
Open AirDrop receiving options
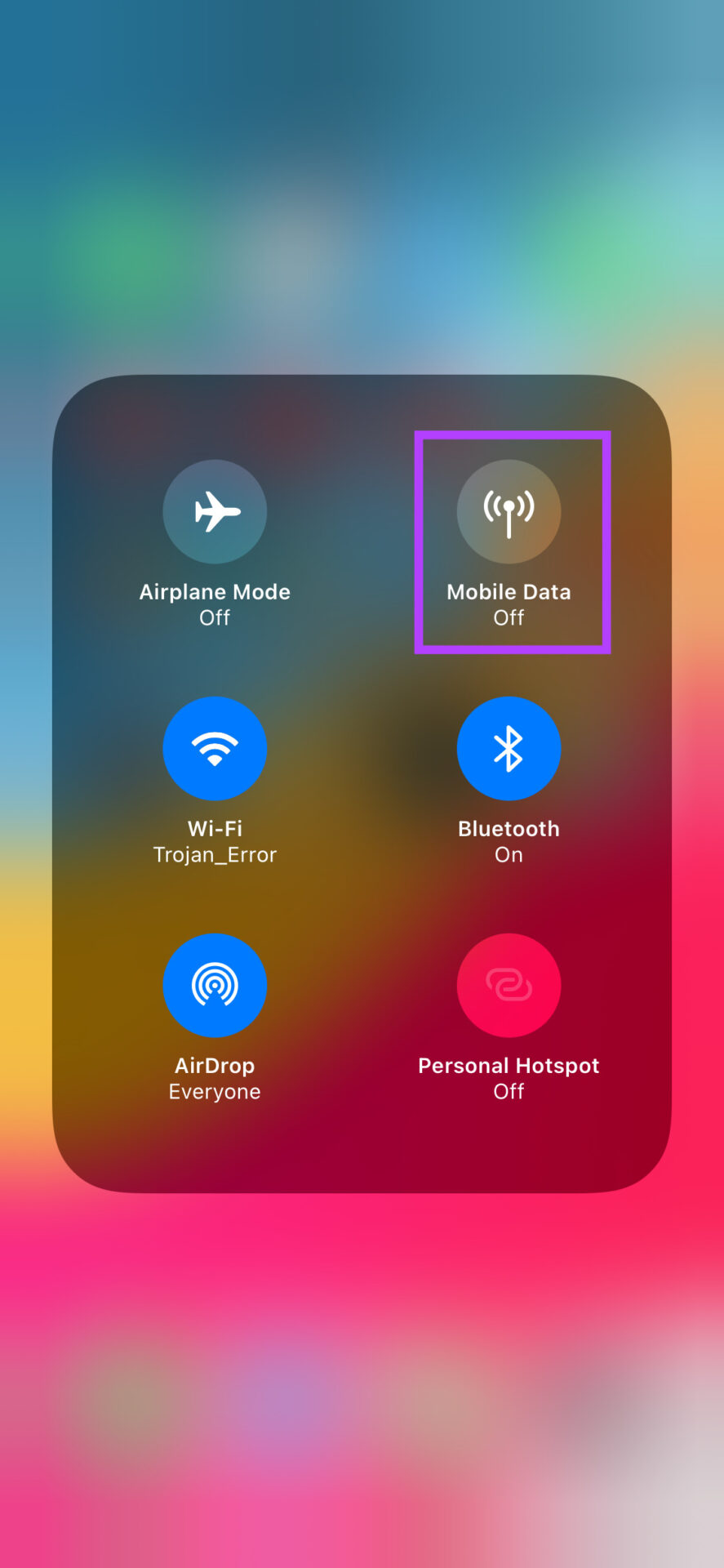click(215, 985)
